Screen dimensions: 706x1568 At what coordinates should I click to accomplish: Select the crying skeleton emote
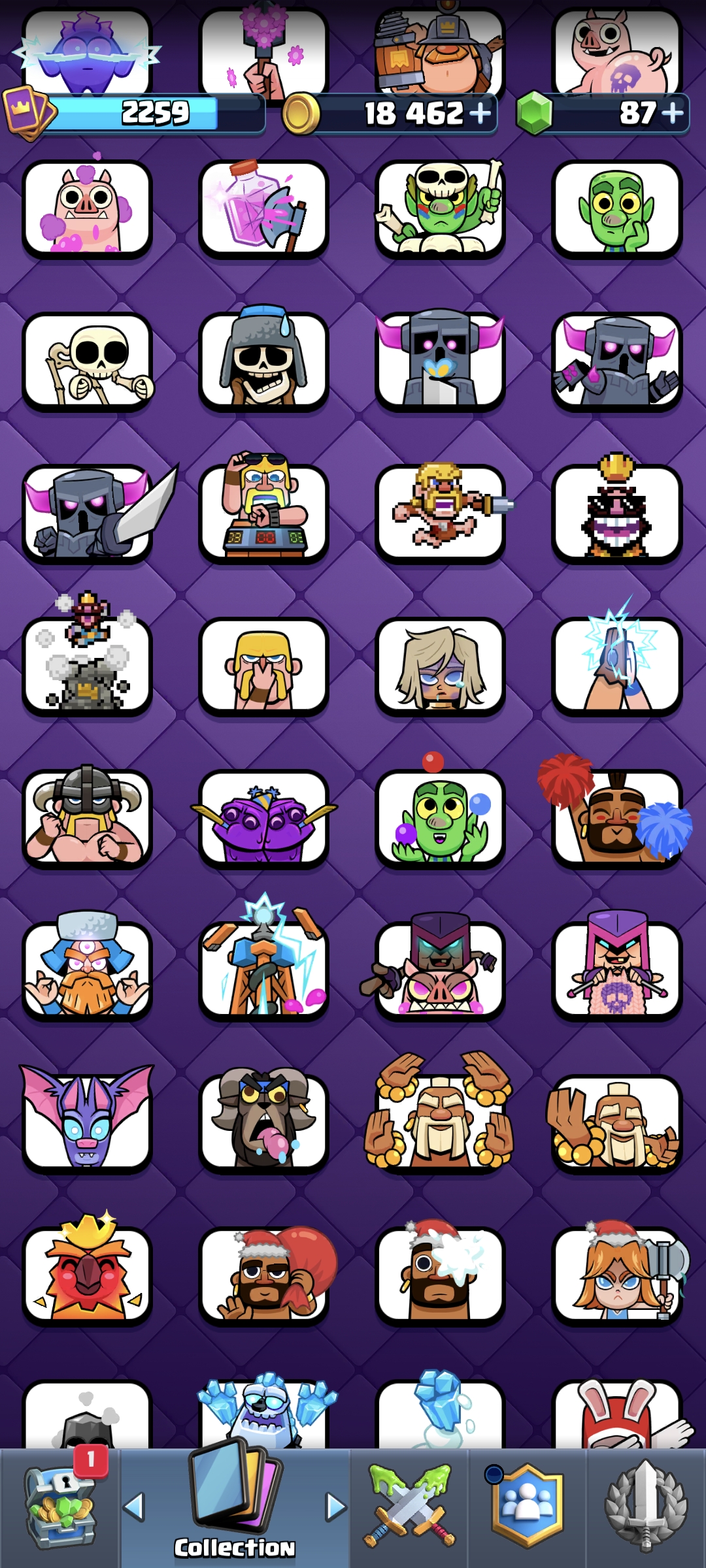263,360
